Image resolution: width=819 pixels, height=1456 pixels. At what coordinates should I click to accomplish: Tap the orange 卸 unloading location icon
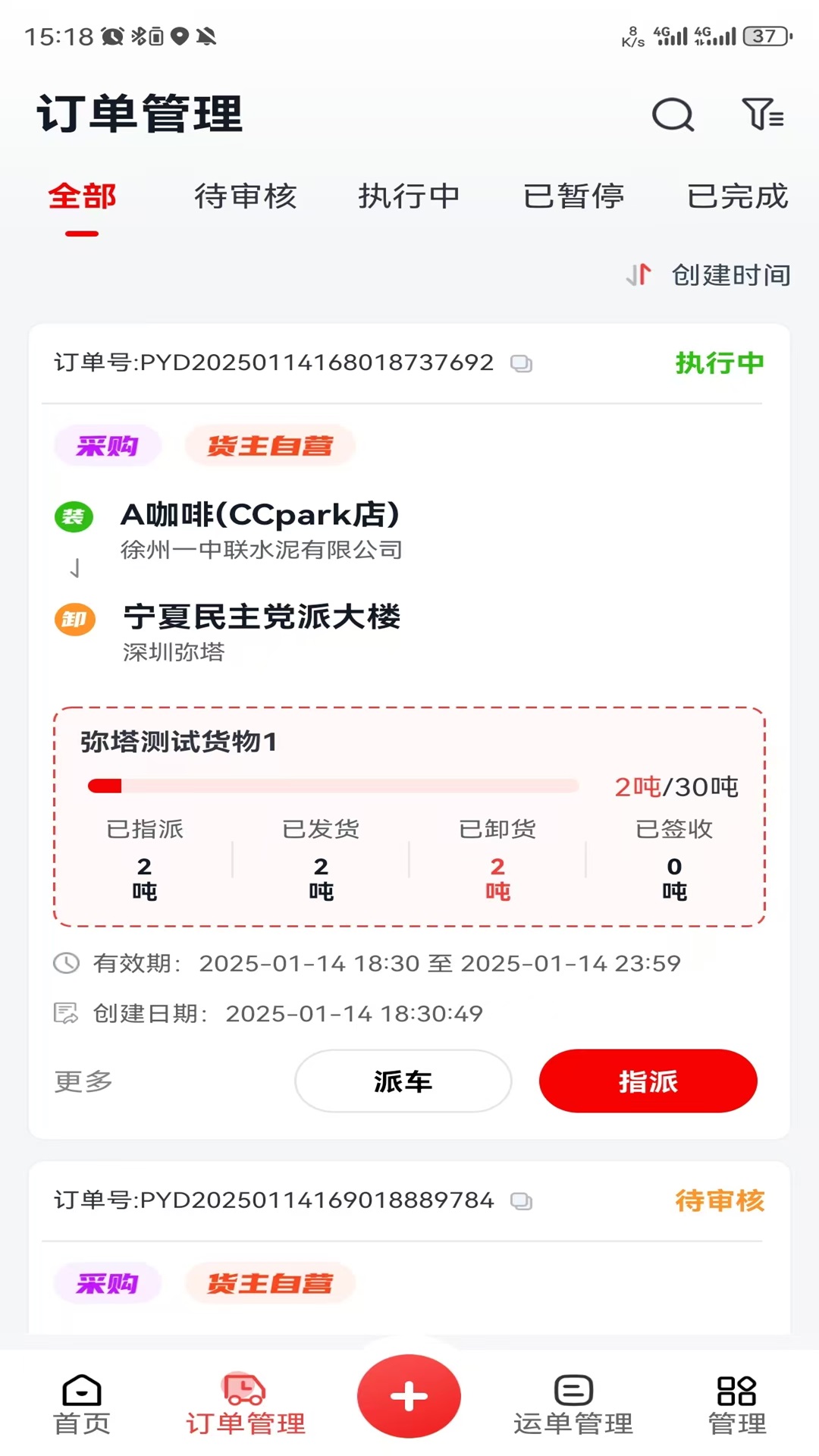coord(74,620)
